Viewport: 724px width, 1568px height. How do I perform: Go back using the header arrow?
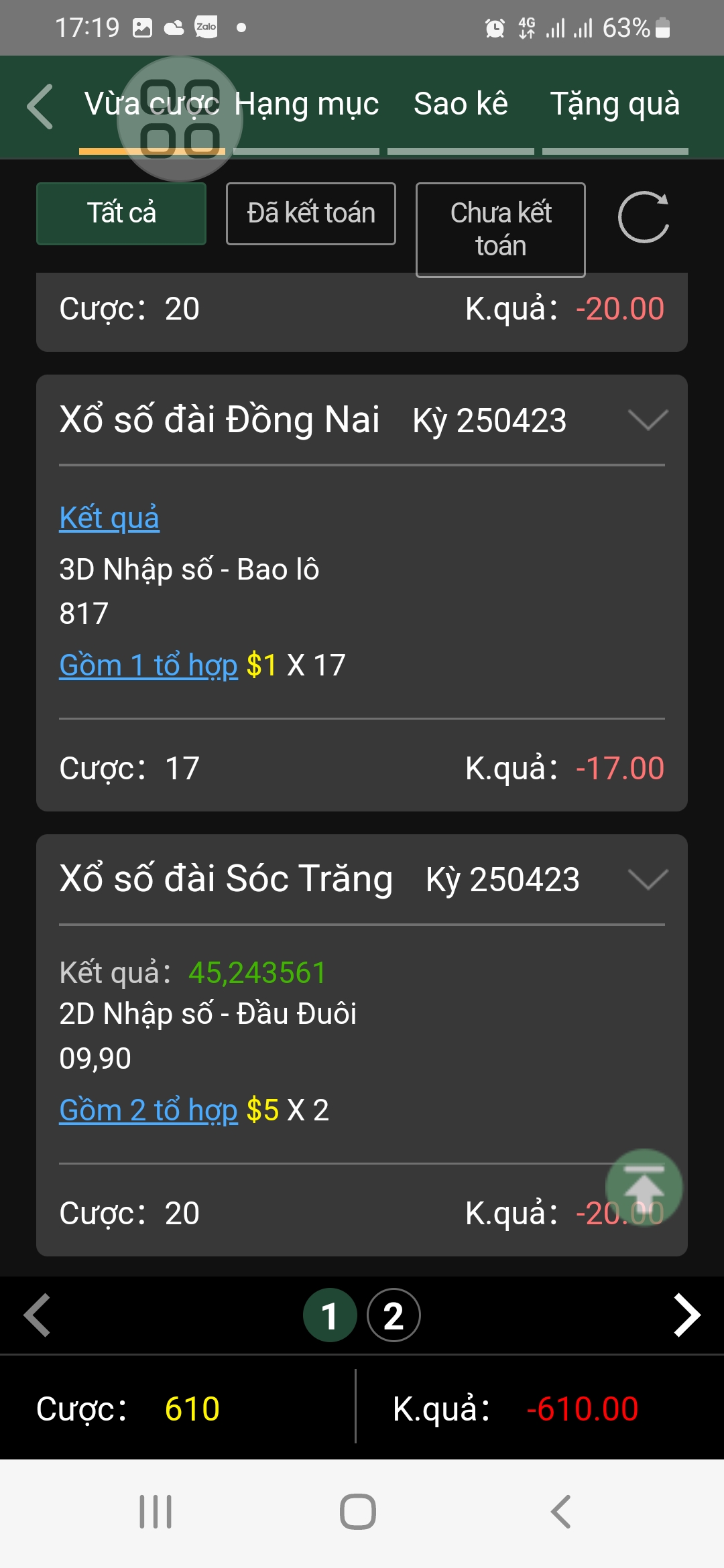[x=40, y=106]
